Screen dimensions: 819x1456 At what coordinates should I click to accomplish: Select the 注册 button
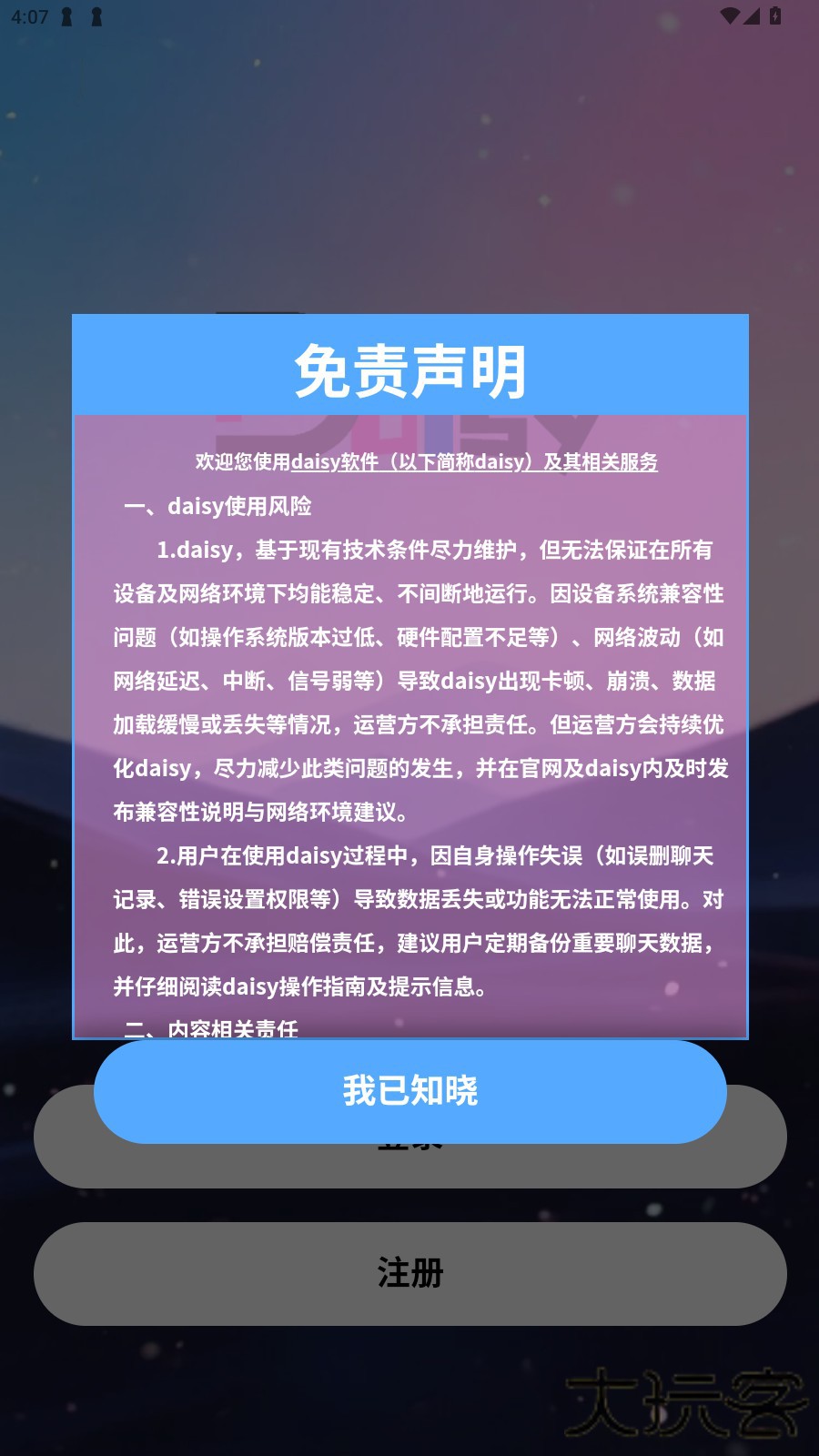click(409, 1273)
